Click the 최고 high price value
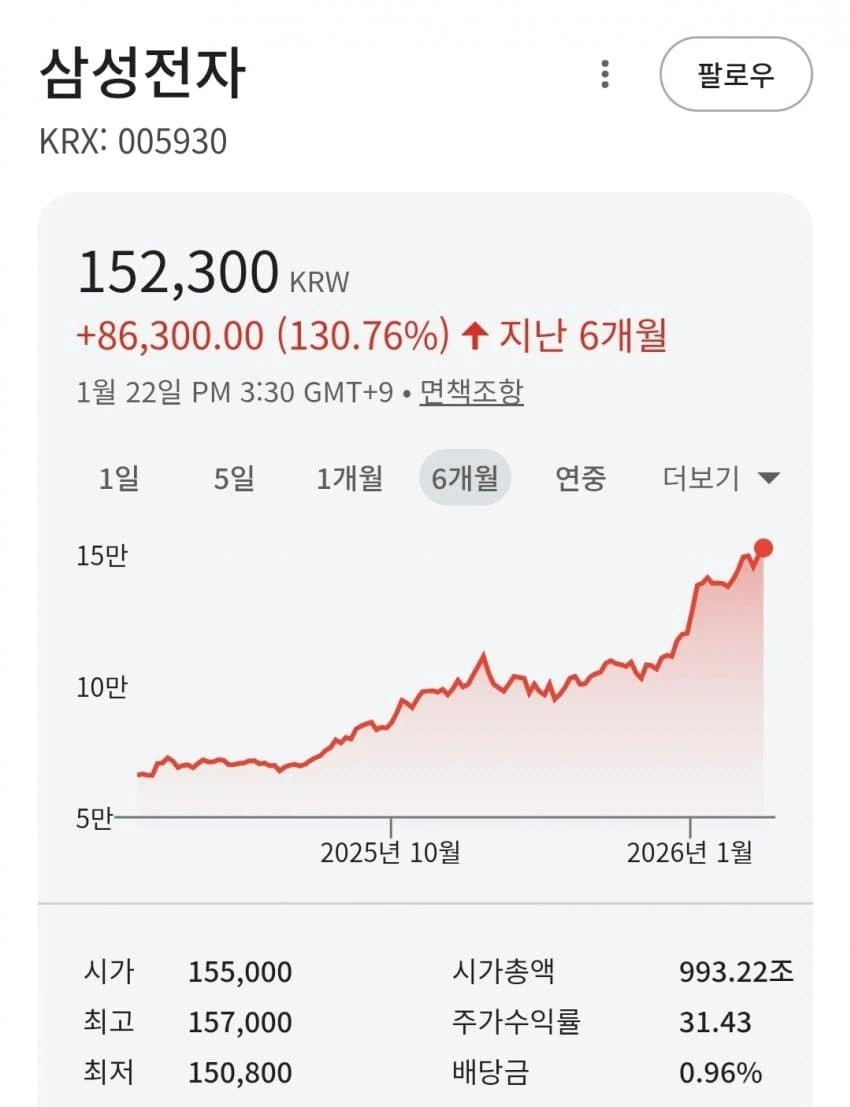The width and height of the screenshot is (850, 1107). [x=241, y=1023]
